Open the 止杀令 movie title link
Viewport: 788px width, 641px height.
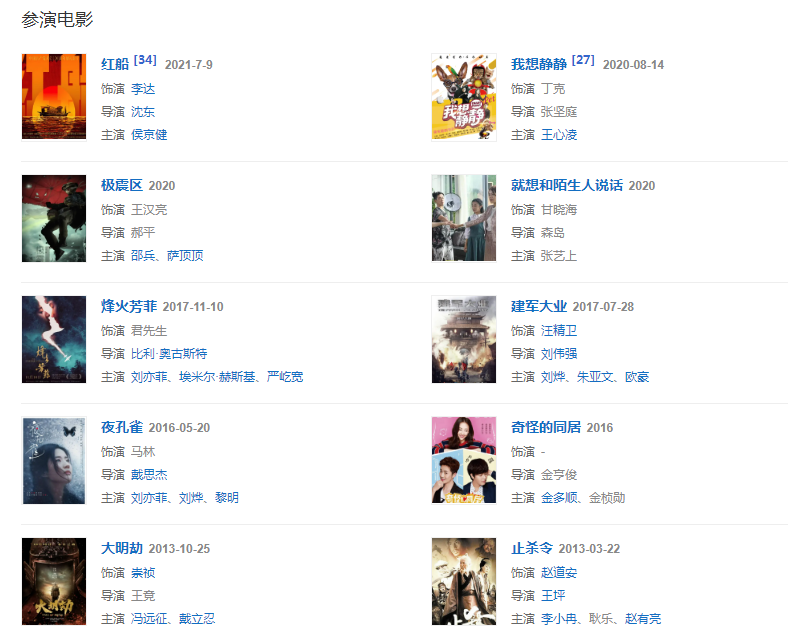point(532,549)
